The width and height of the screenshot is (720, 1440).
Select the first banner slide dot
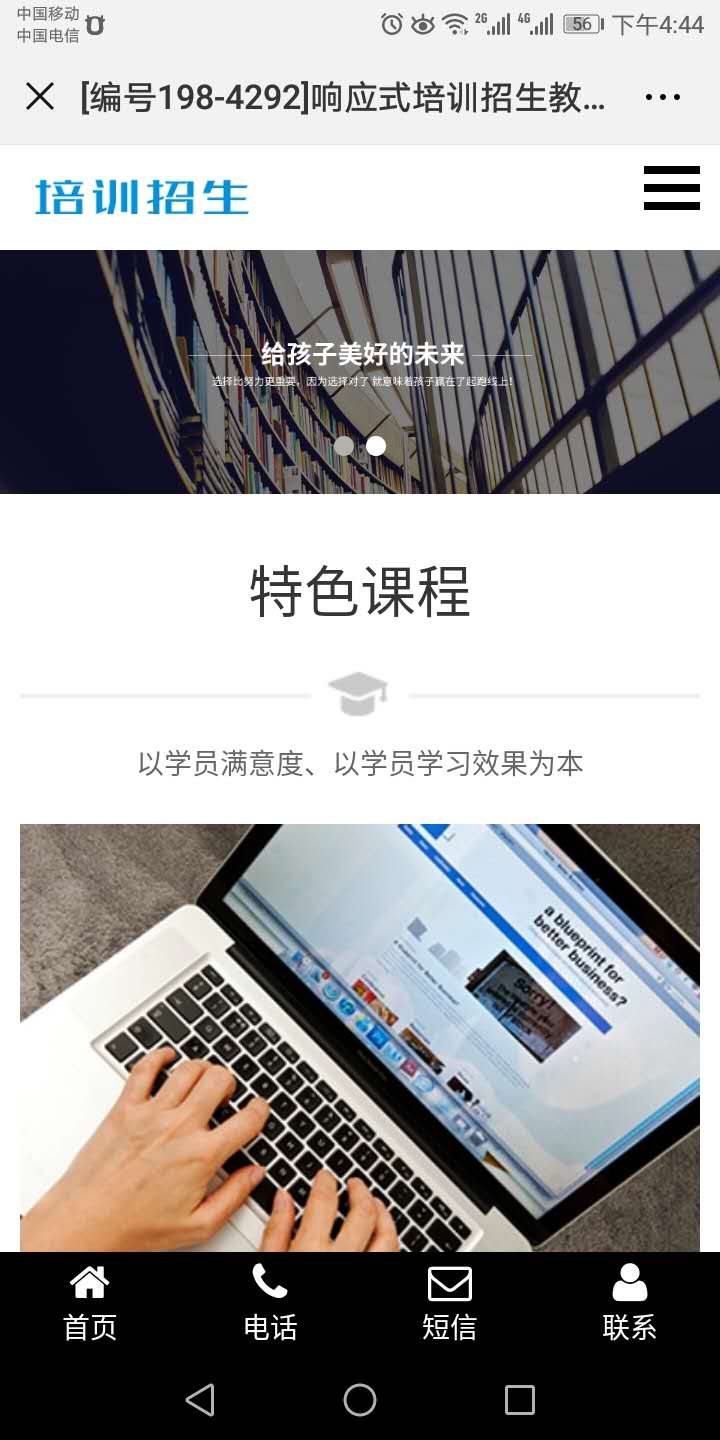[344, 446]
